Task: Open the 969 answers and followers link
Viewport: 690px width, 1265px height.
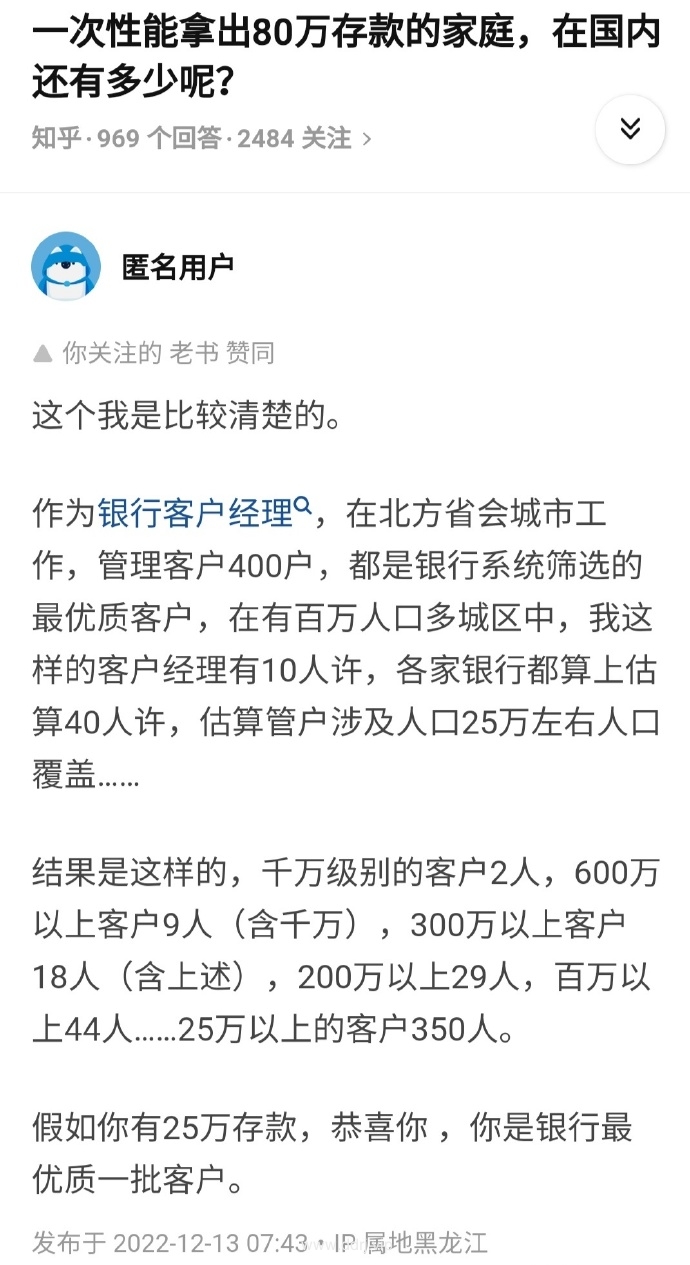Action: coord(201,138)
